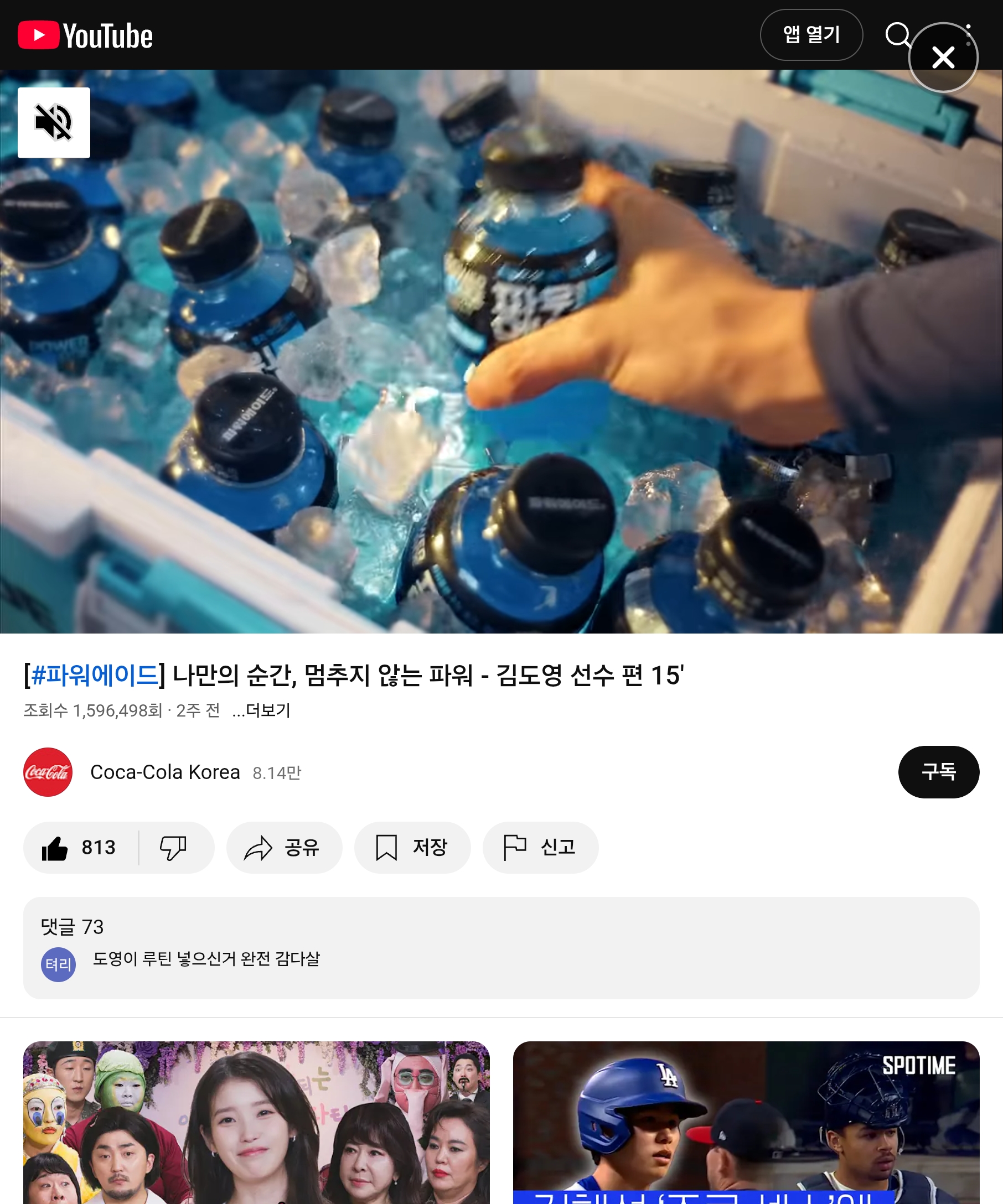Dismiss with the round X button
The height and width of the screenshot is (1204, 1003).
click(943, 58)
